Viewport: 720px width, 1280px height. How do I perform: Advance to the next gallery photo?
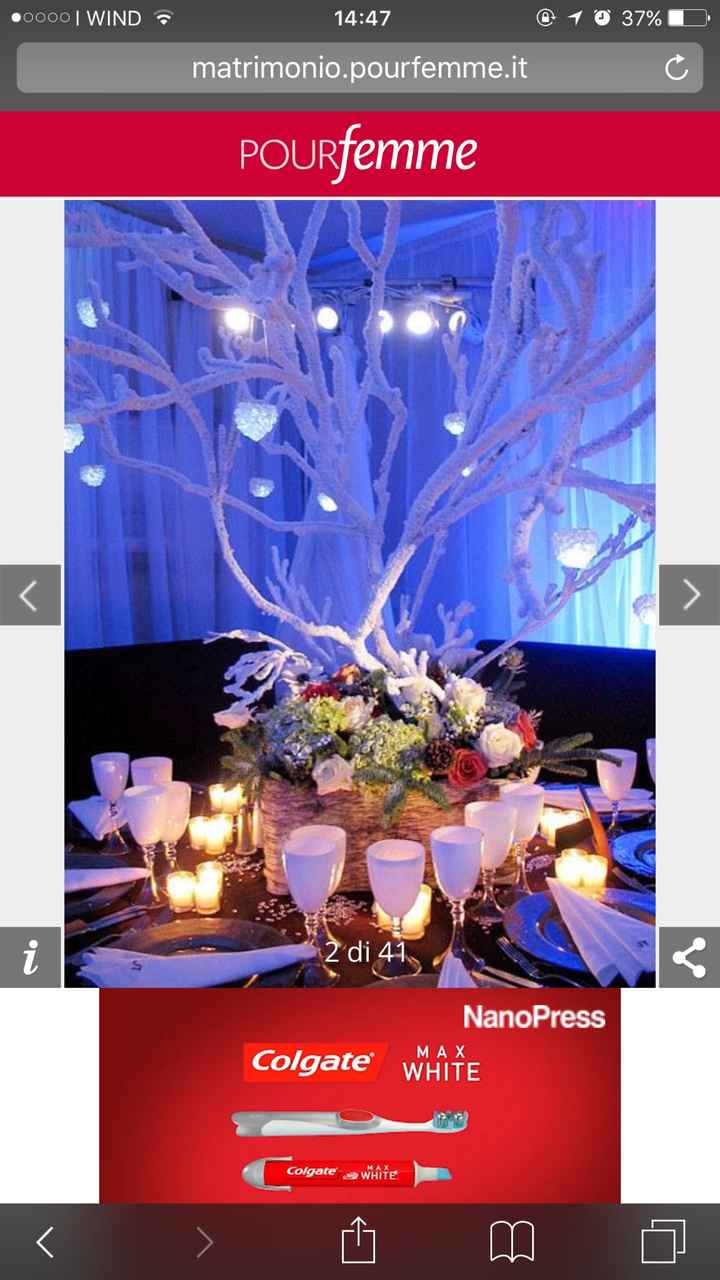[690, 595]
